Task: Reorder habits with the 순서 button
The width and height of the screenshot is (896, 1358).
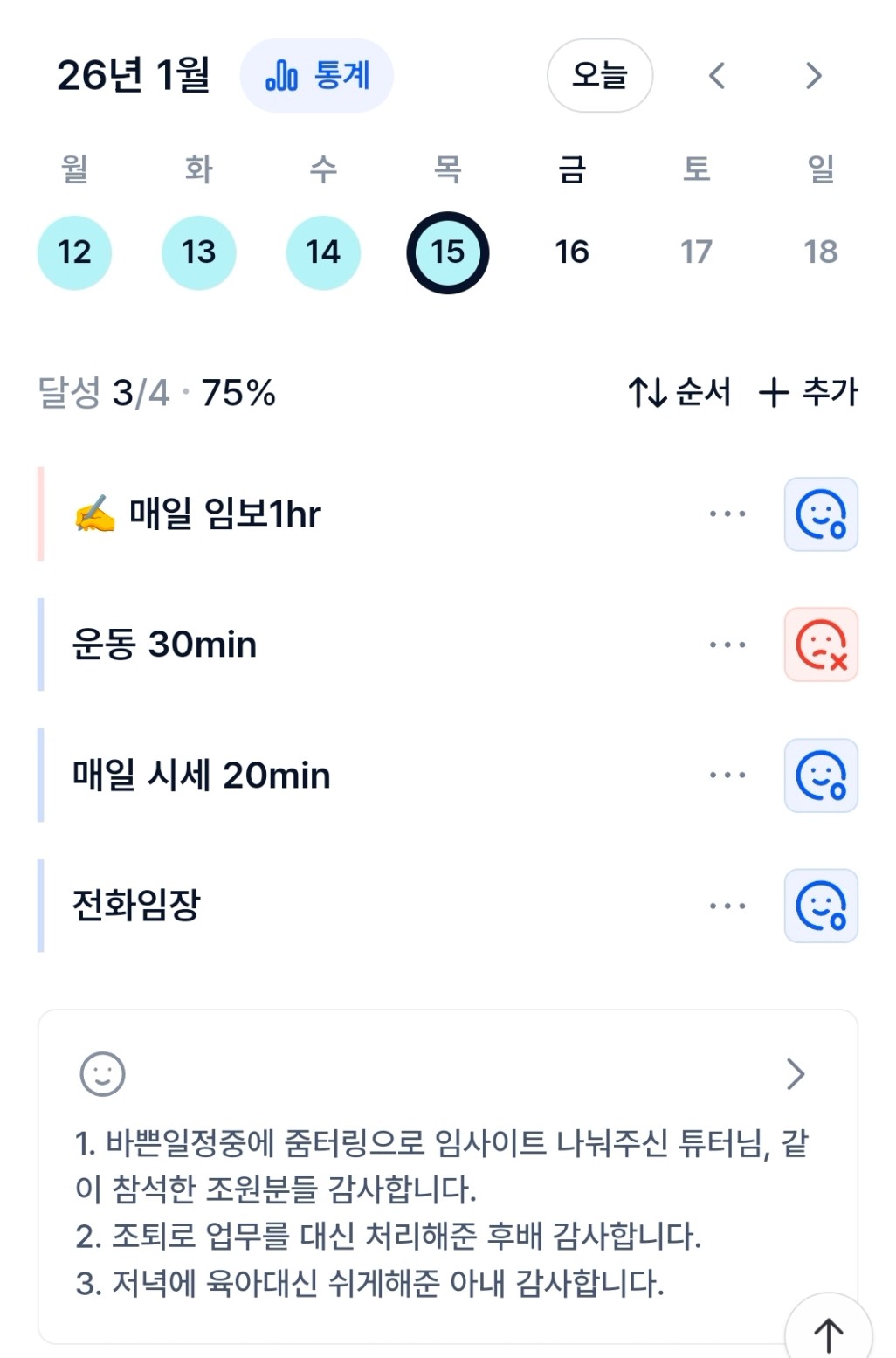Action: click(679, 393)
